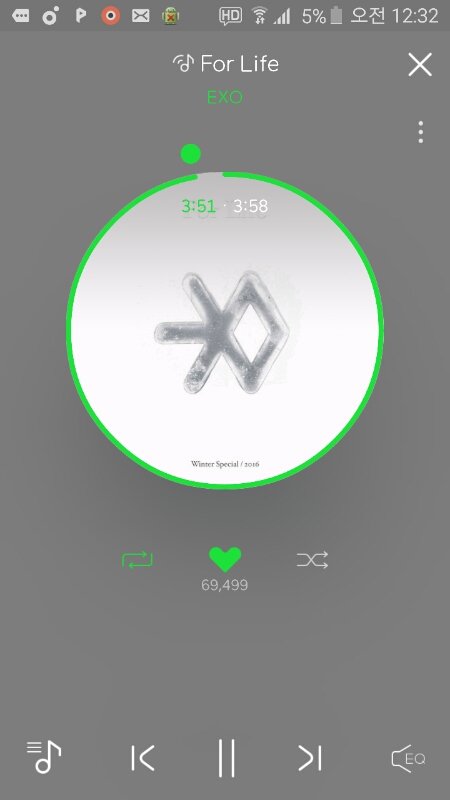Skip back to the previous track
Image resolution: width=450 pixels, height=800 pixels.
142,758
